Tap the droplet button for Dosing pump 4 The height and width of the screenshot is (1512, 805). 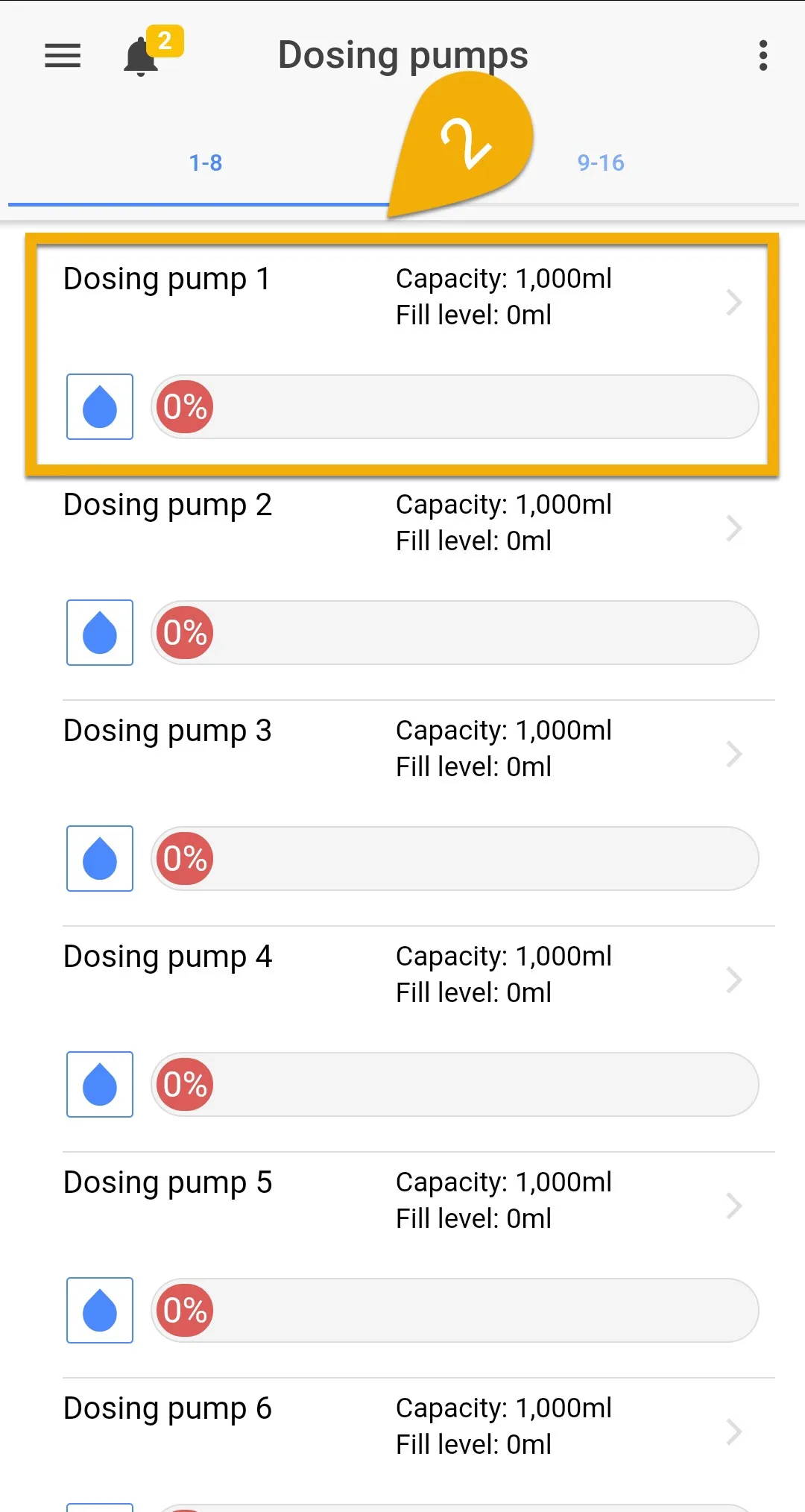pyautogui.click(x=100, y=1084)
